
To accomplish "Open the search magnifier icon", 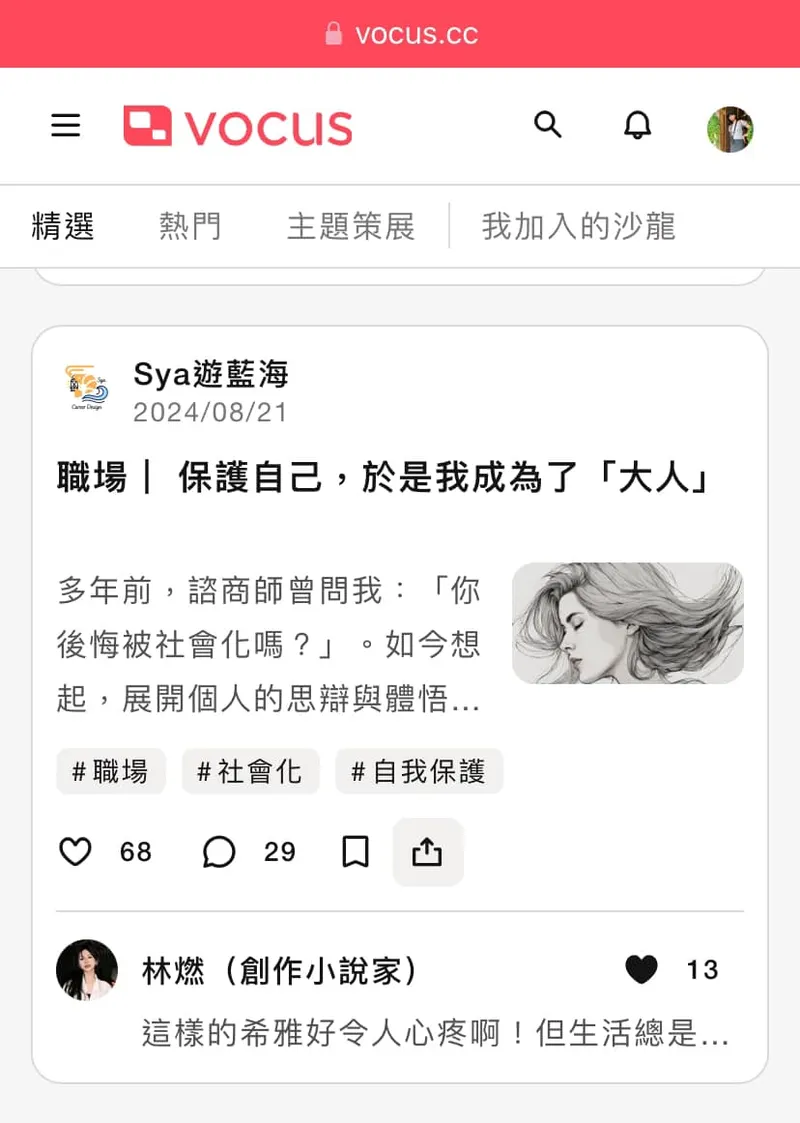I will [x=547, y=125].
